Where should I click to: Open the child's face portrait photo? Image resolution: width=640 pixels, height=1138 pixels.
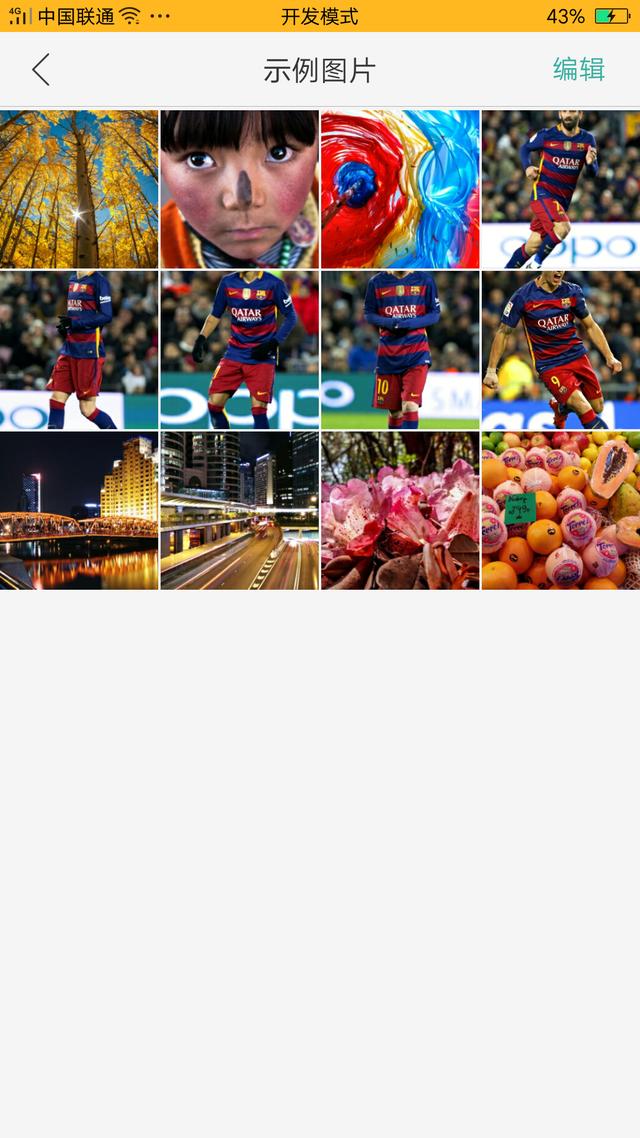tap(239, 189)
